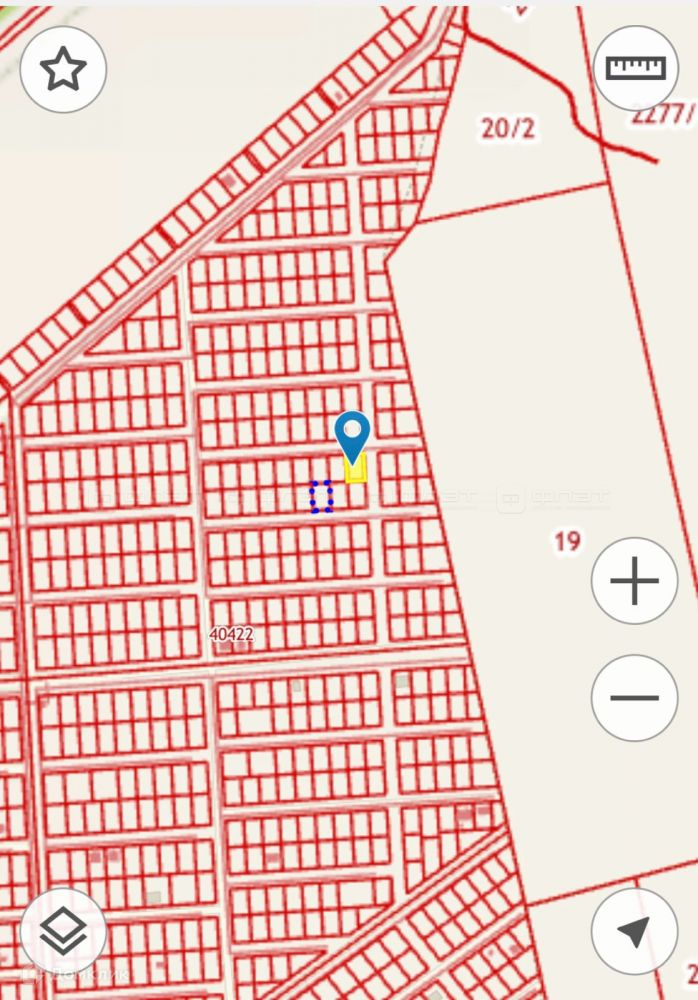Center map on my current location

click(634, 931)
